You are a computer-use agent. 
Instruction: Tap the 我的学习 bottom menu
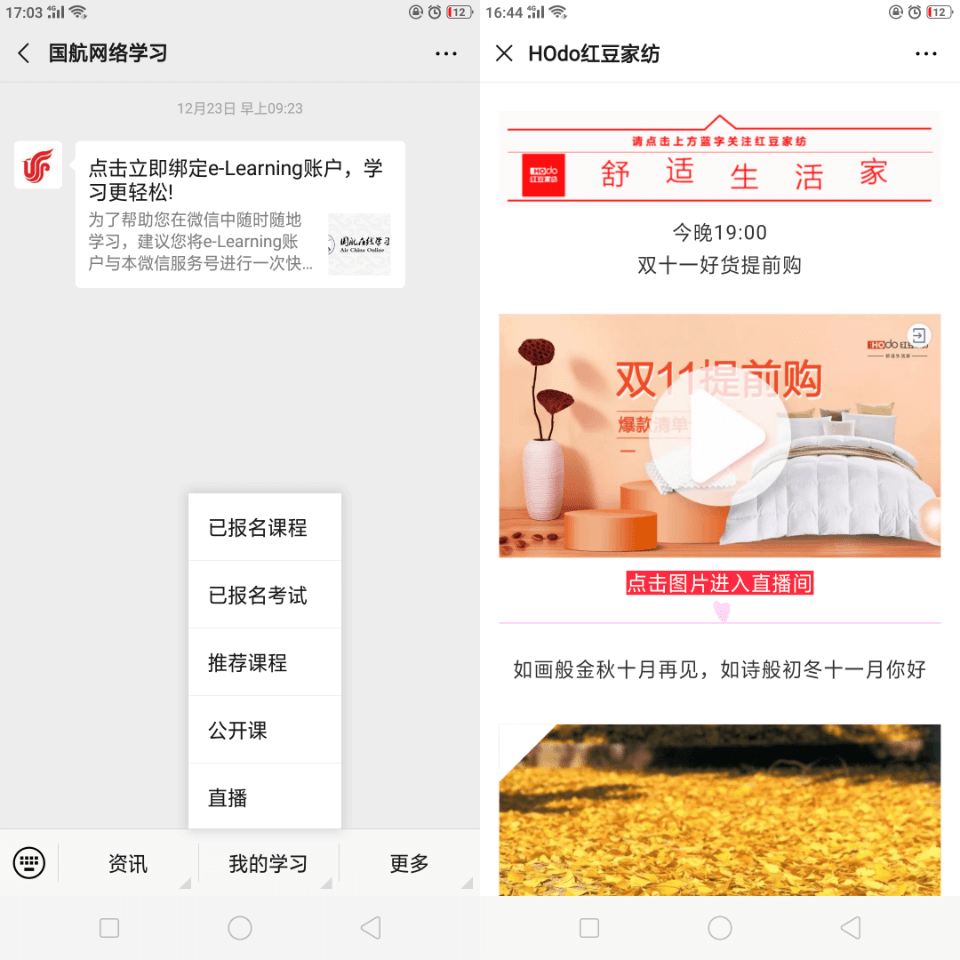[268, 864]
